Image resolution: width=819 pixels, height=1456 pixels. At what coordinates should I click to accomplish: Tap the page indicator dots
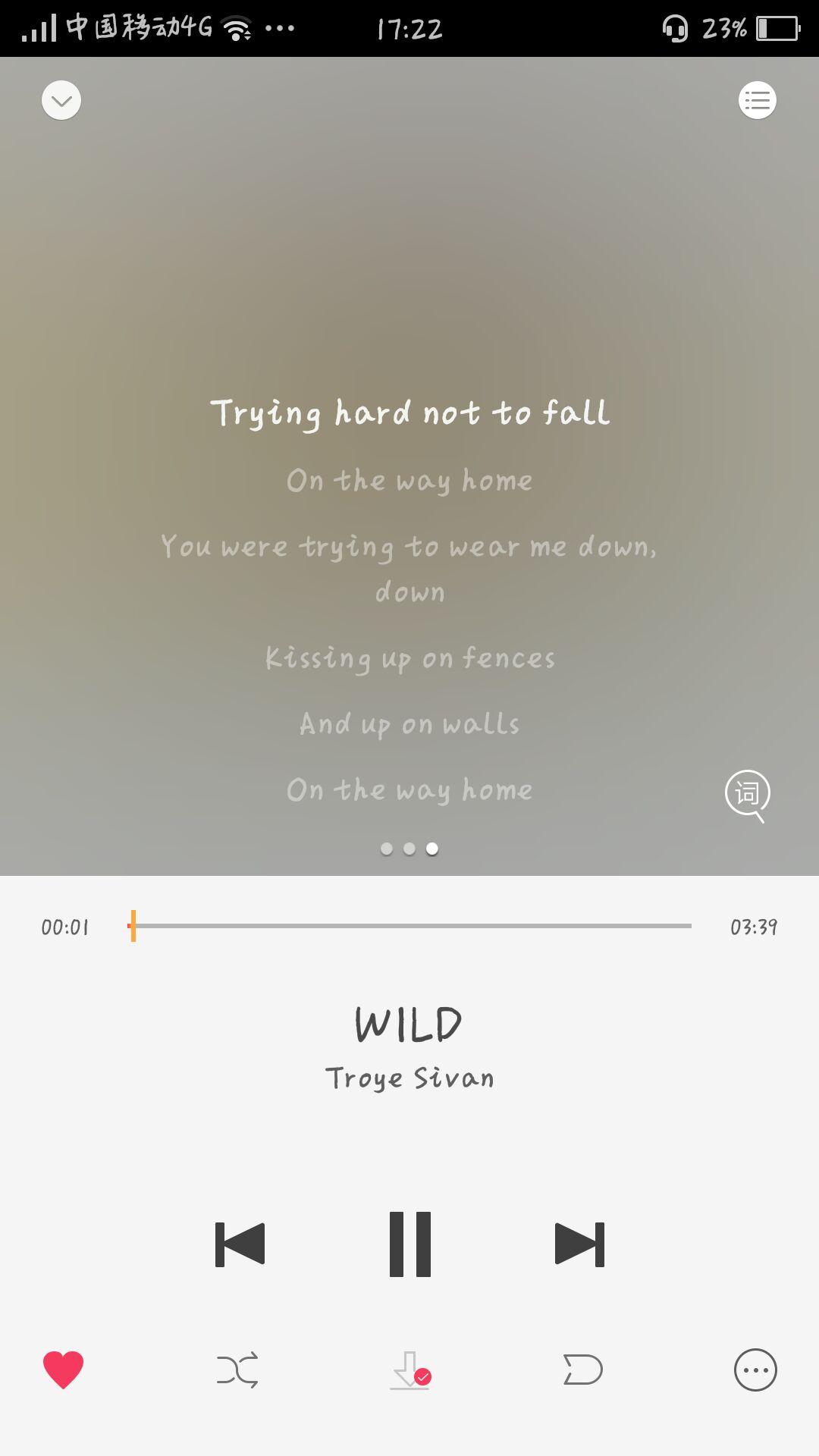[x=409, y=849]
